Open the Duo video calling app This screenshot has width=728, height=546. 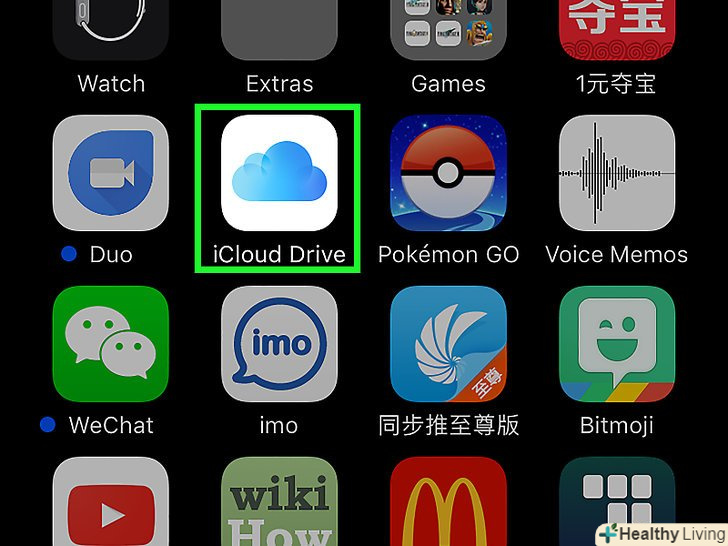coord(110,173)
